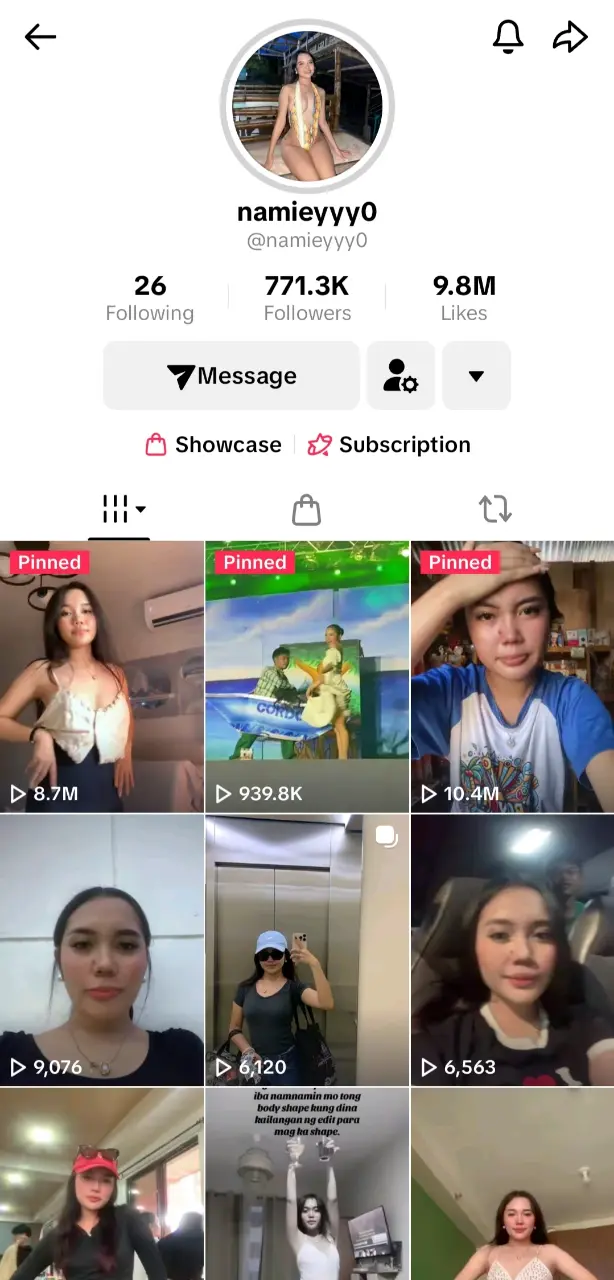Open the follow settings button
Screen dimensions: 614x1280
(x=401, y=376)
